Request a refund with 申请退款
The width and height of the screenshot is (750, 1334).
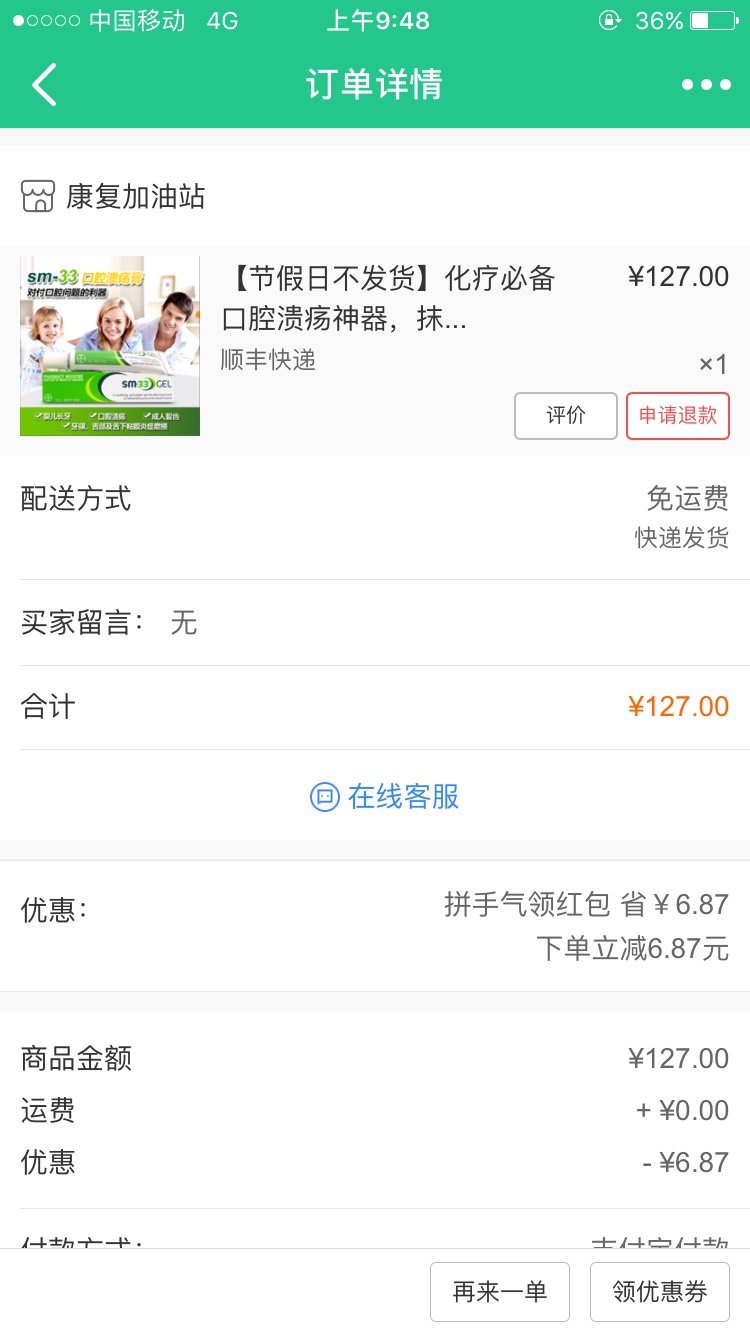coord(678,416)
